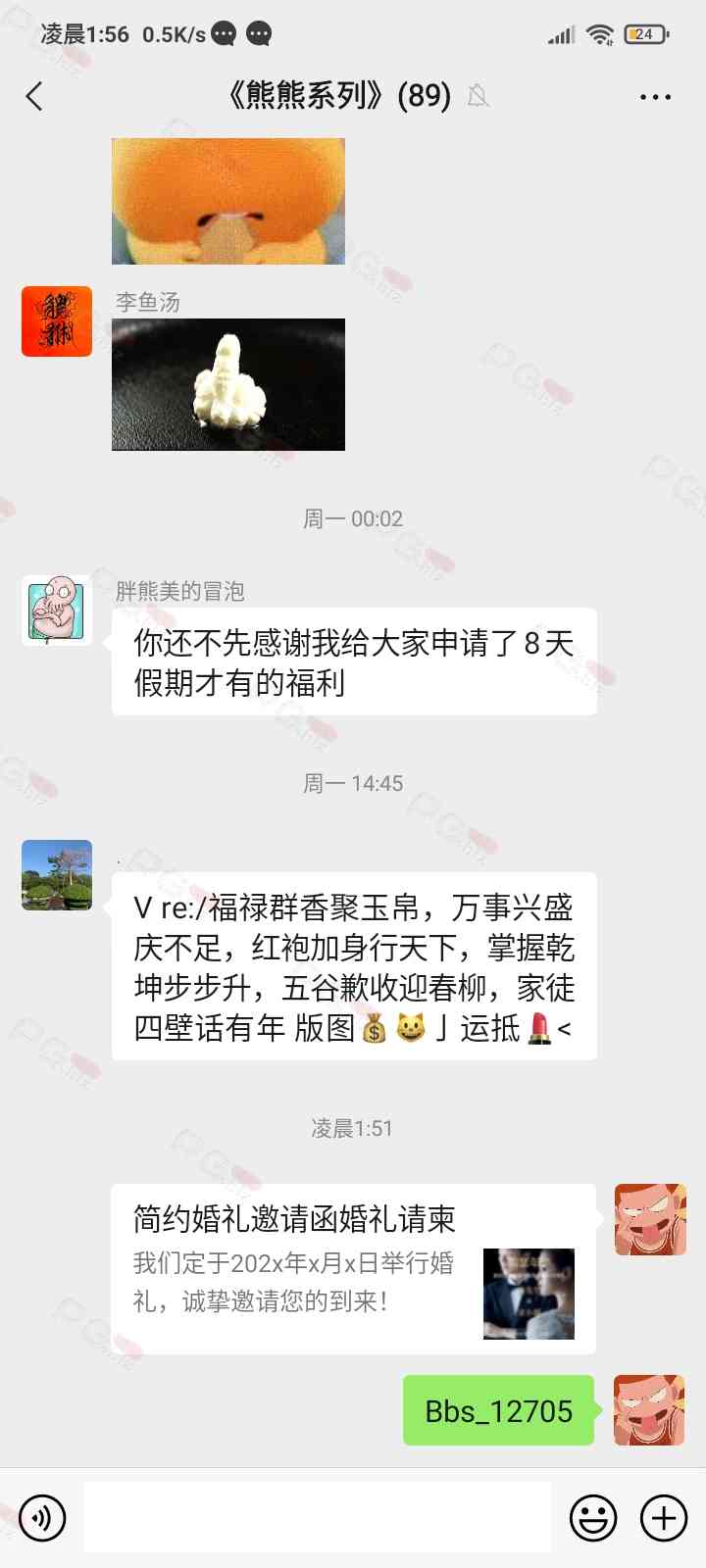Tap the avatar with the tree landscape photo
706x1568 pixels.
[x=57, y=874]
